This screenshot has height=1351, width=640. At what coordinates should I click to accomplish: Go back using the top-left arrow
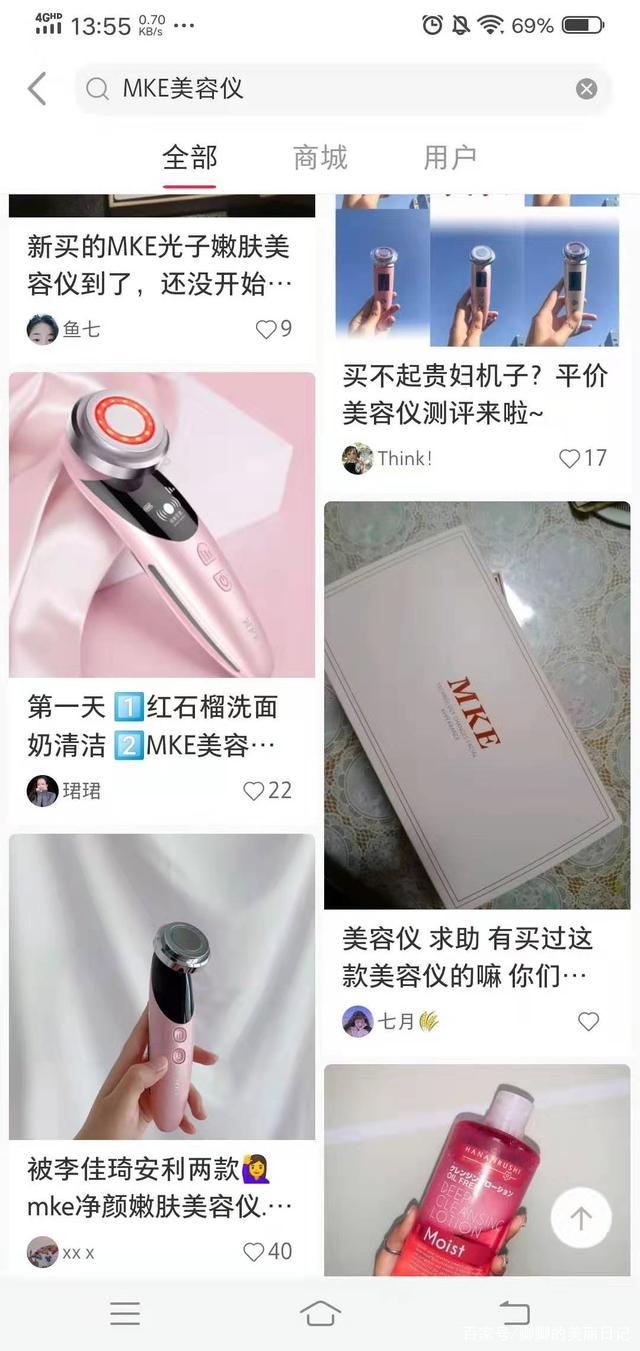37,89
